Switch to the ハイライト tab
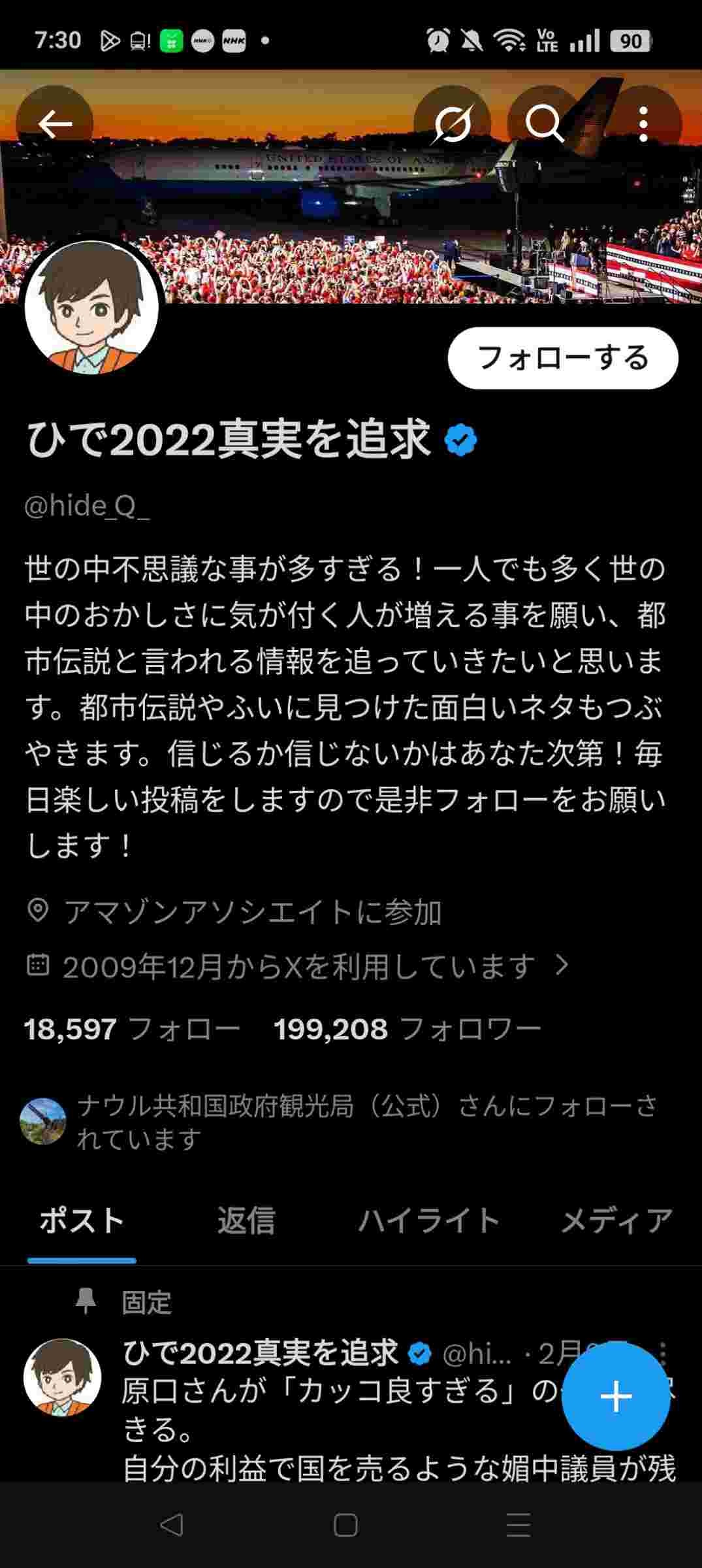Screen dimensions: 702x1568 pyautogui.click(x=429, y=1220)
